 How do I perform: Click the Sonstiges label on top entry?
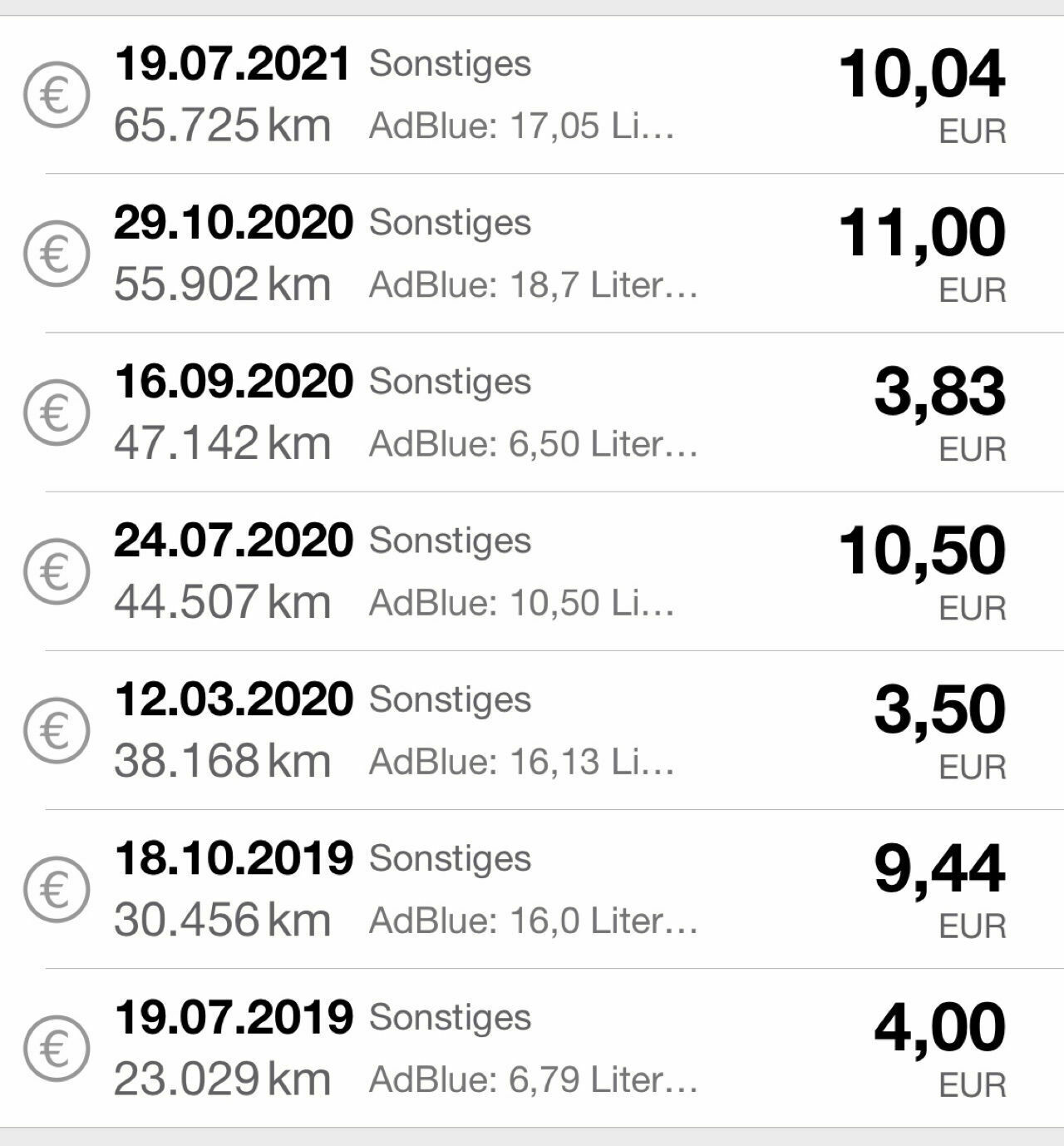coord(449,65)
